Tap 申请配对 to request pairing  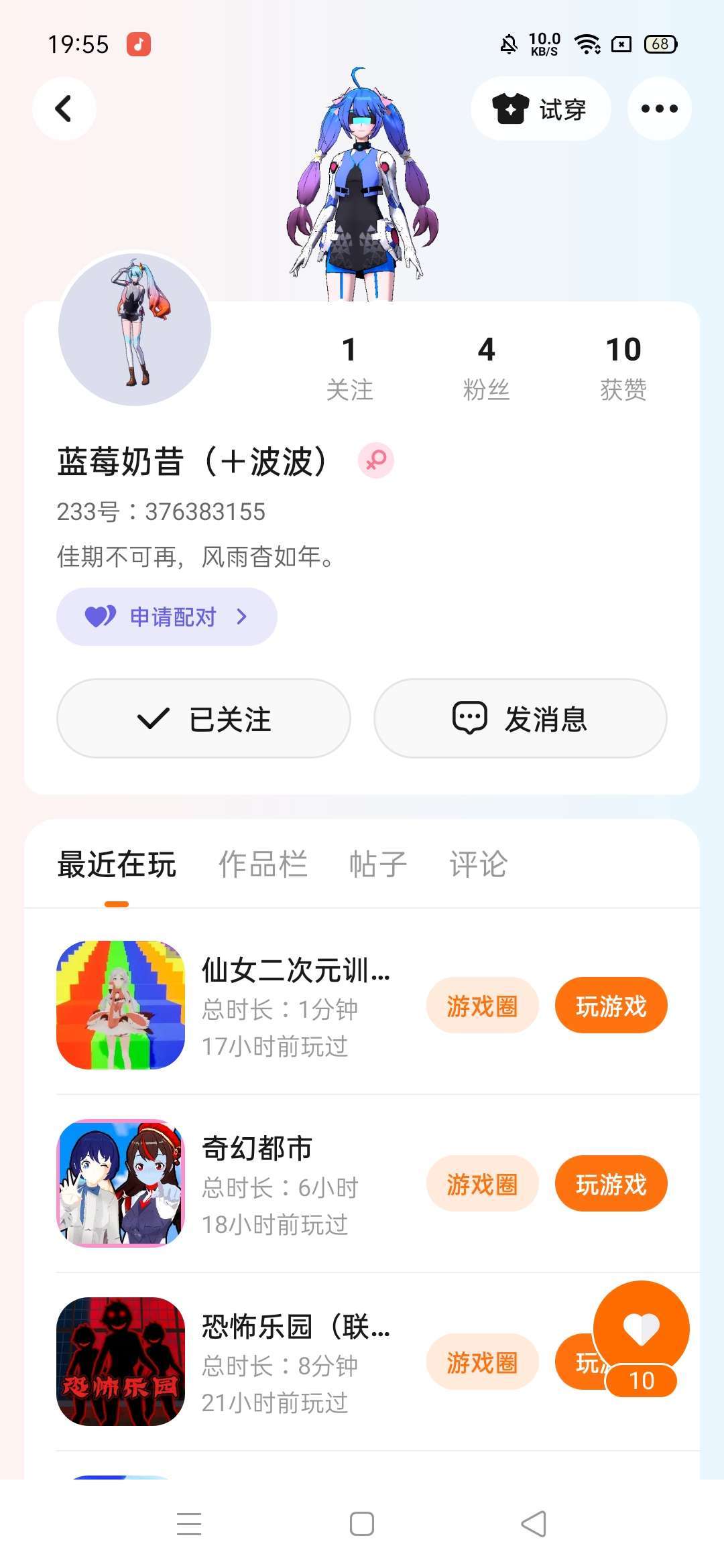pyautogui.click(x=167, y=616)
